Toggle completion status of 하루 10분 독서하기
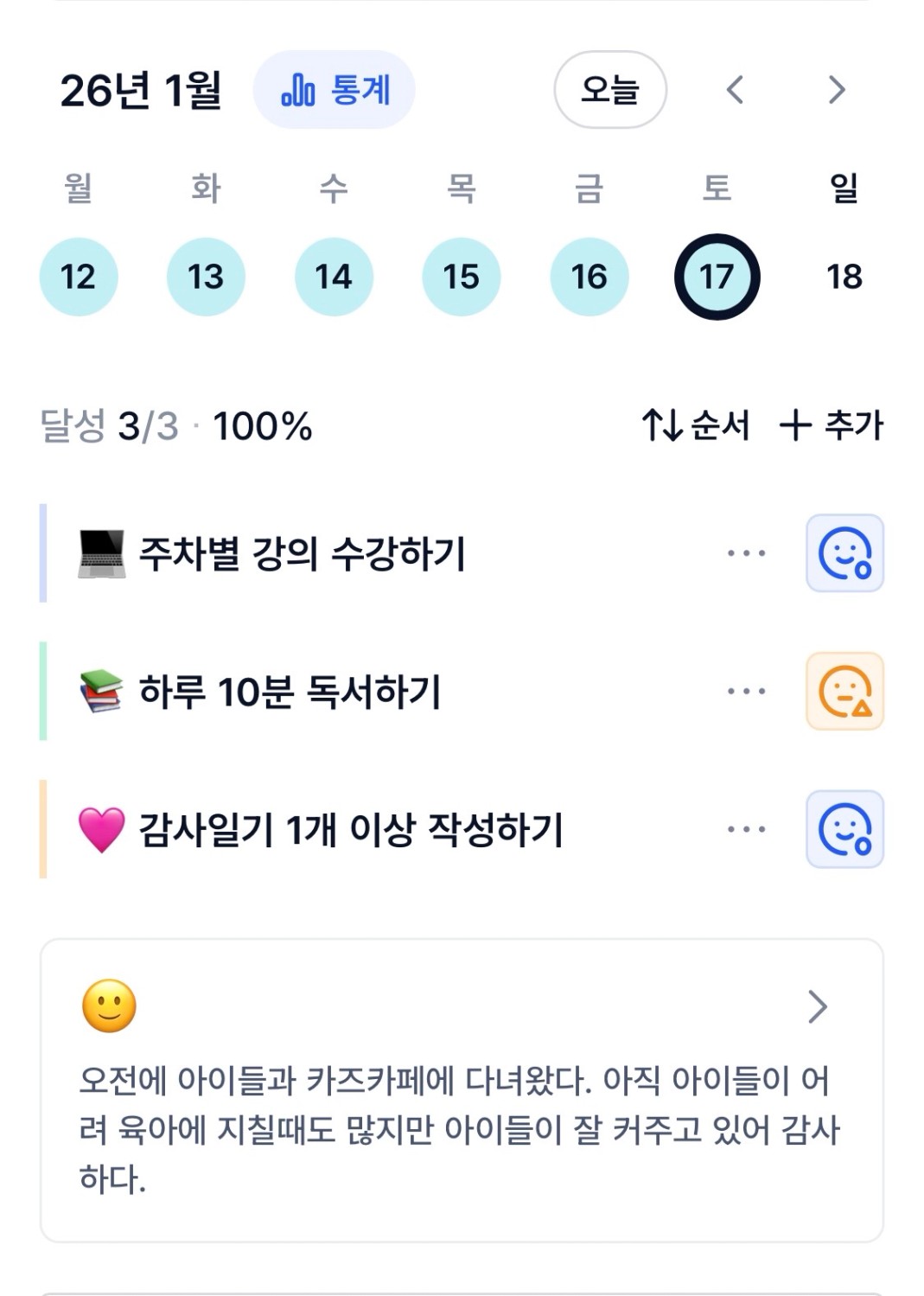This screenshot has height=1296, width=924. tap(844, 692)
